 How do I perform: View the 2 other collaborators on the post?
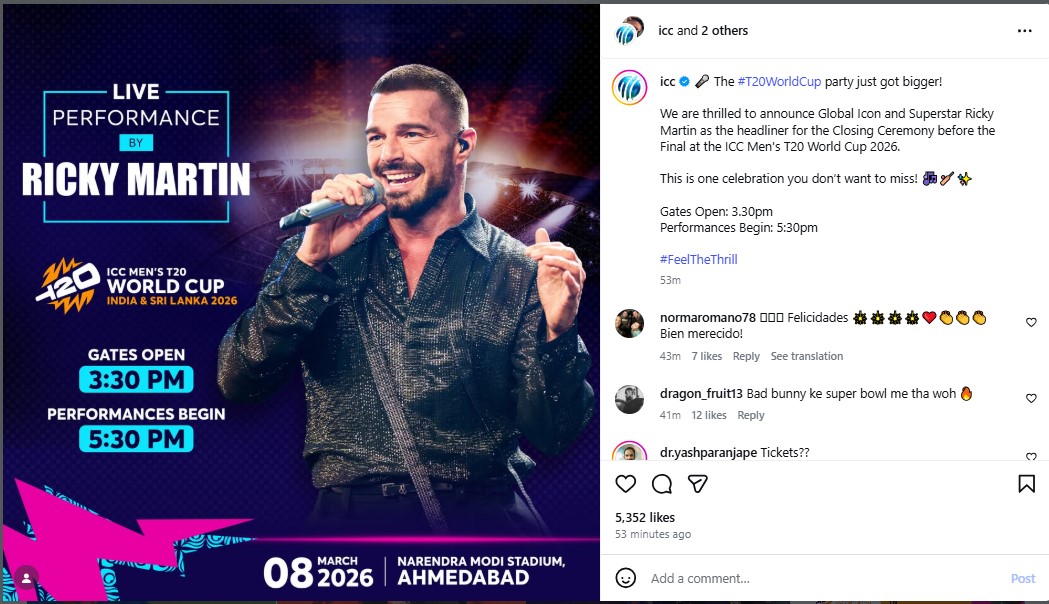[724, 31]
